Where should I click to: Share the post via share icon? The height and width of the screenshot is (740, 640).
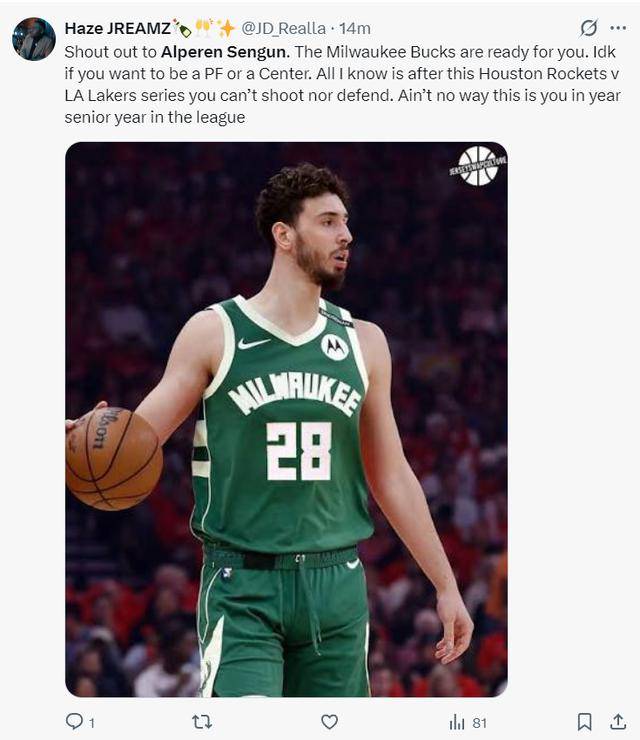pos(618,721)
